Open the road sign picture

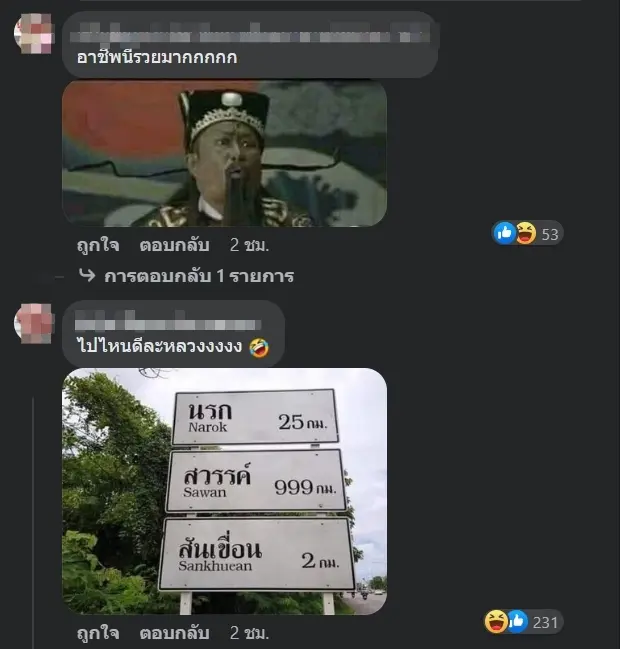click(x=224, y=490)
